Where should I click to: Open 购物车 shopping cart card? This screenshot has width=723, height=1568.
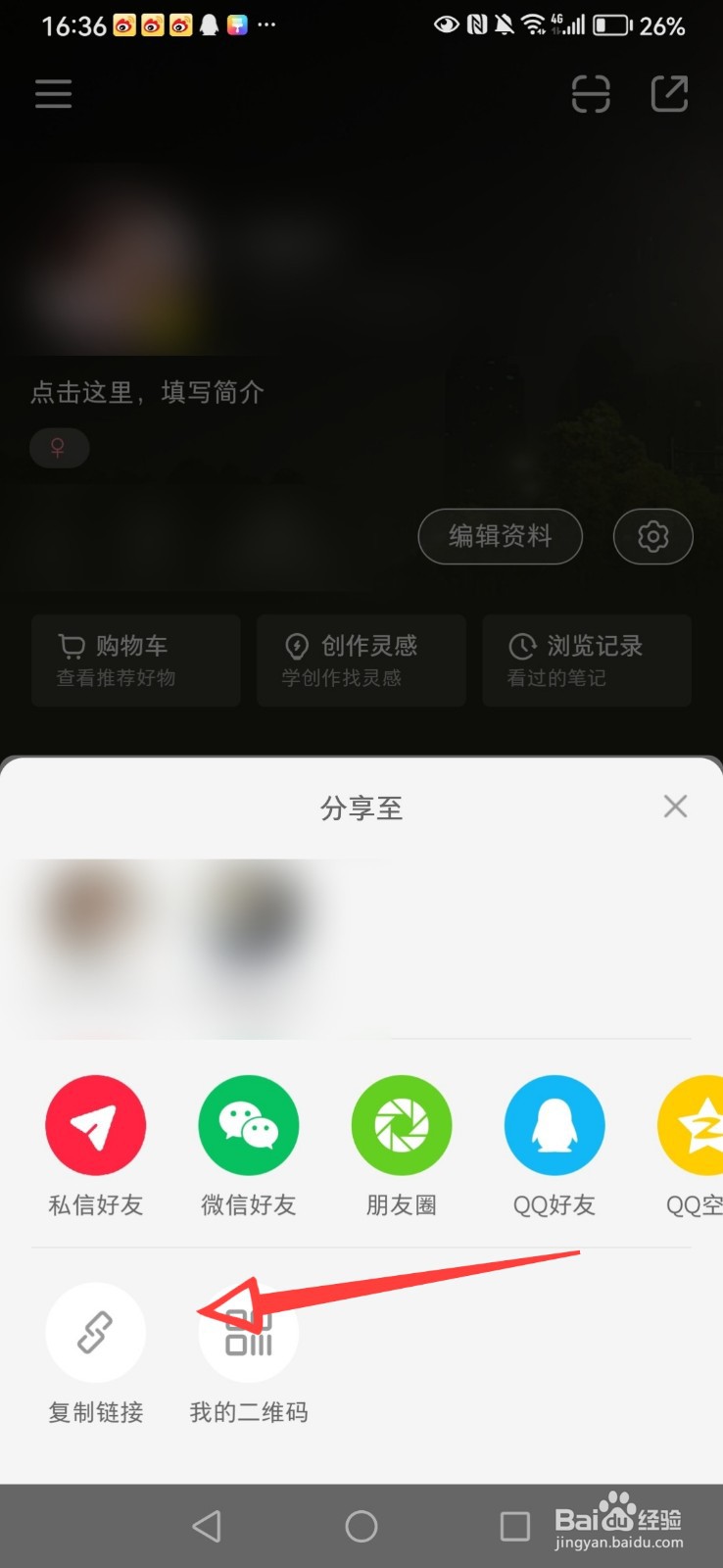135,660
